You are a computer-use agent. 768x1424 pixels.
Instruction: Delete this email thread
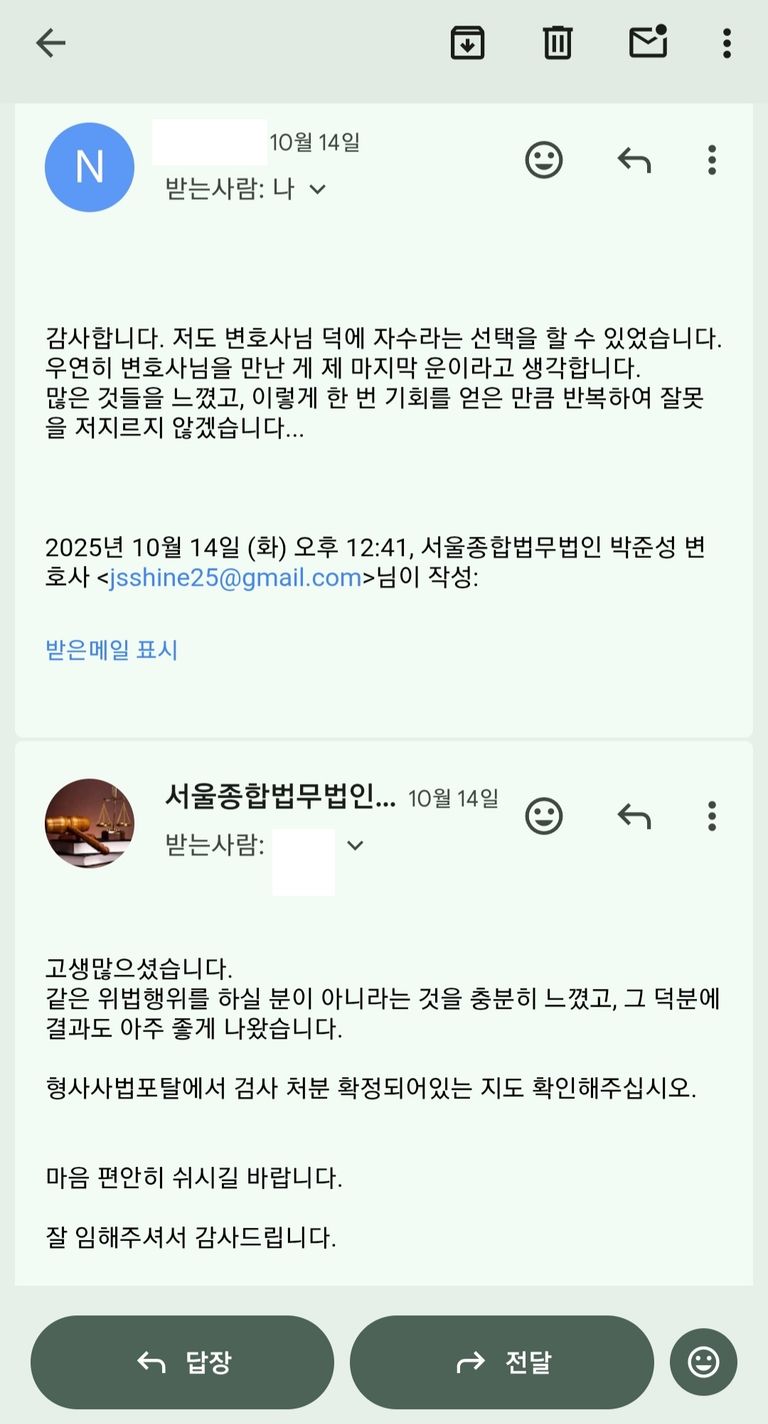coord(557,42)
